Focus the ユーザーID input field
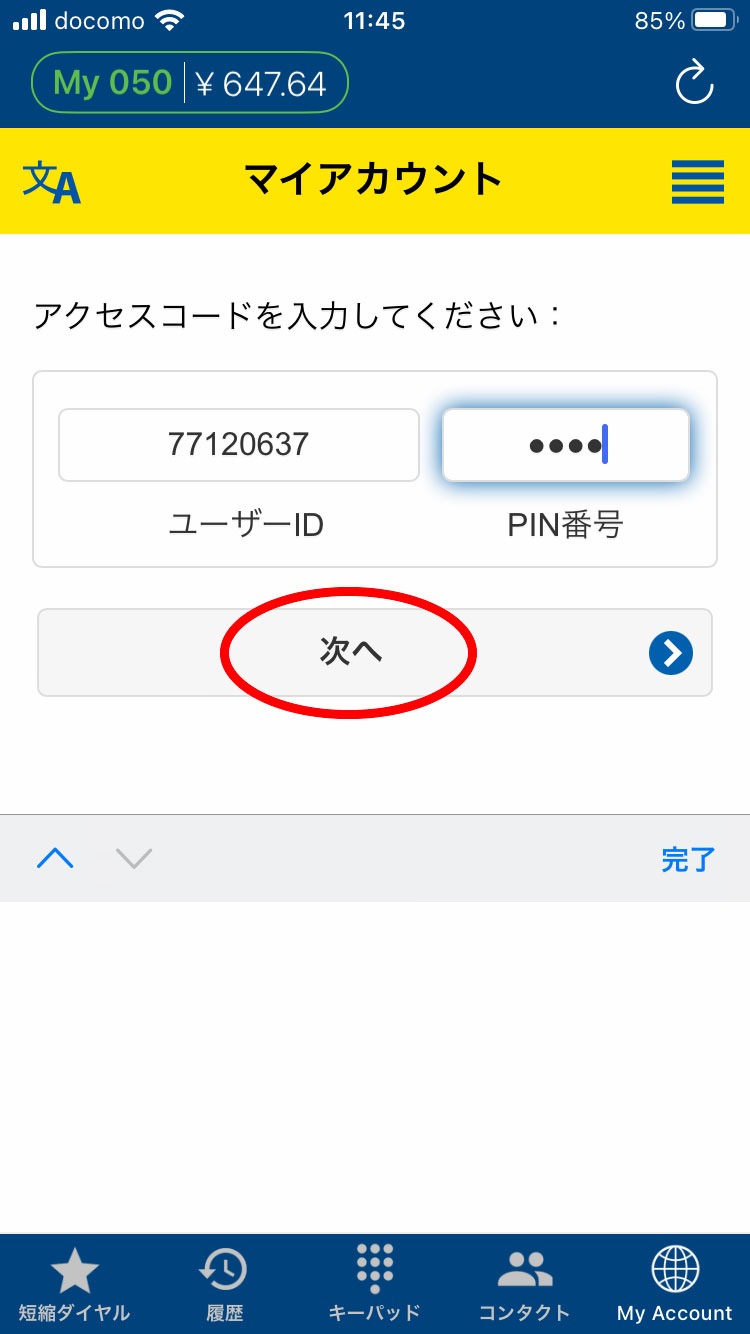Screen dimensions: 750x1334 click(239, 445)
